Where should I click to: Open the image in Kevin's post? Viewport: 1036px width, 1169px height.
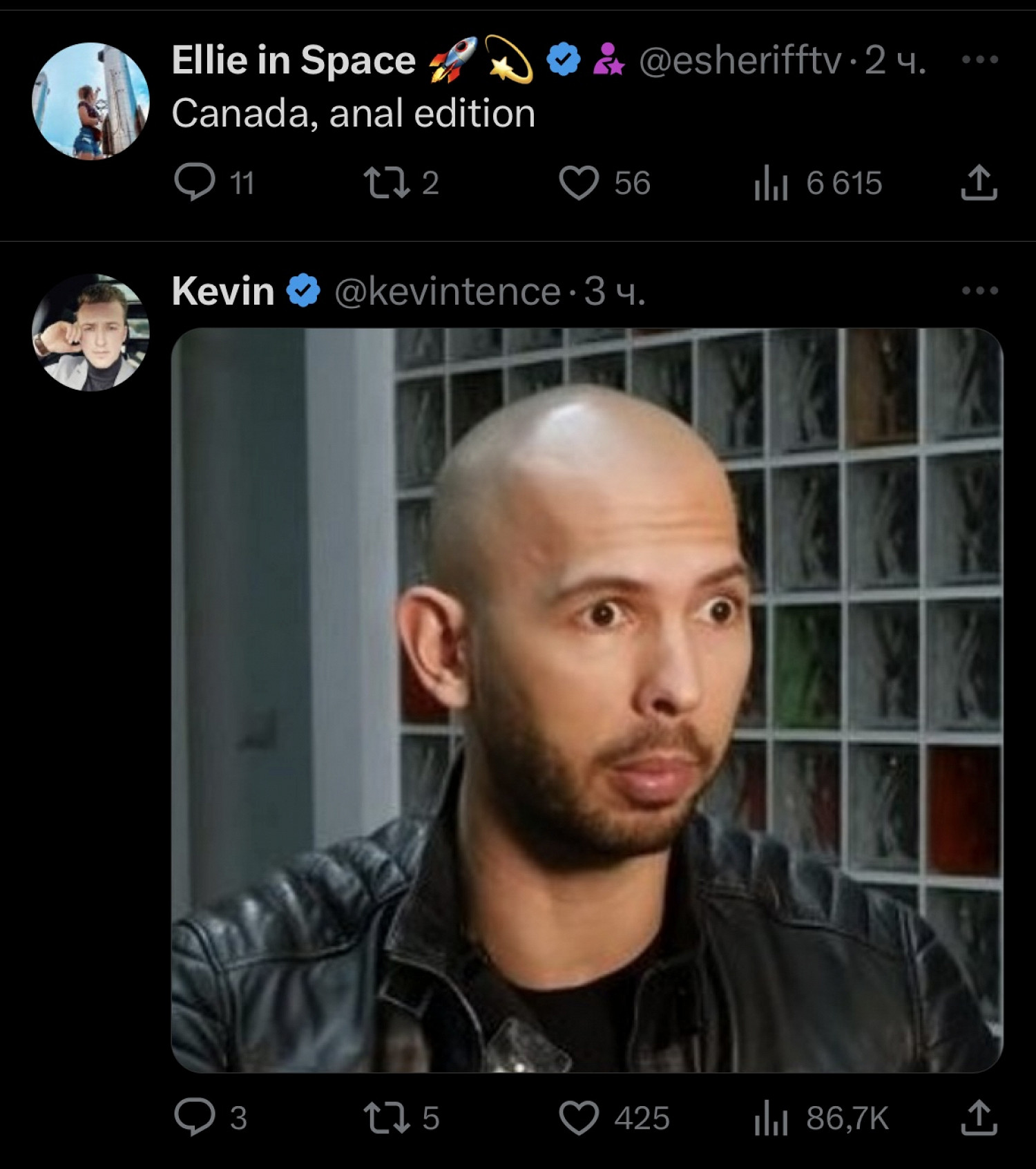(x=586, y=699)
